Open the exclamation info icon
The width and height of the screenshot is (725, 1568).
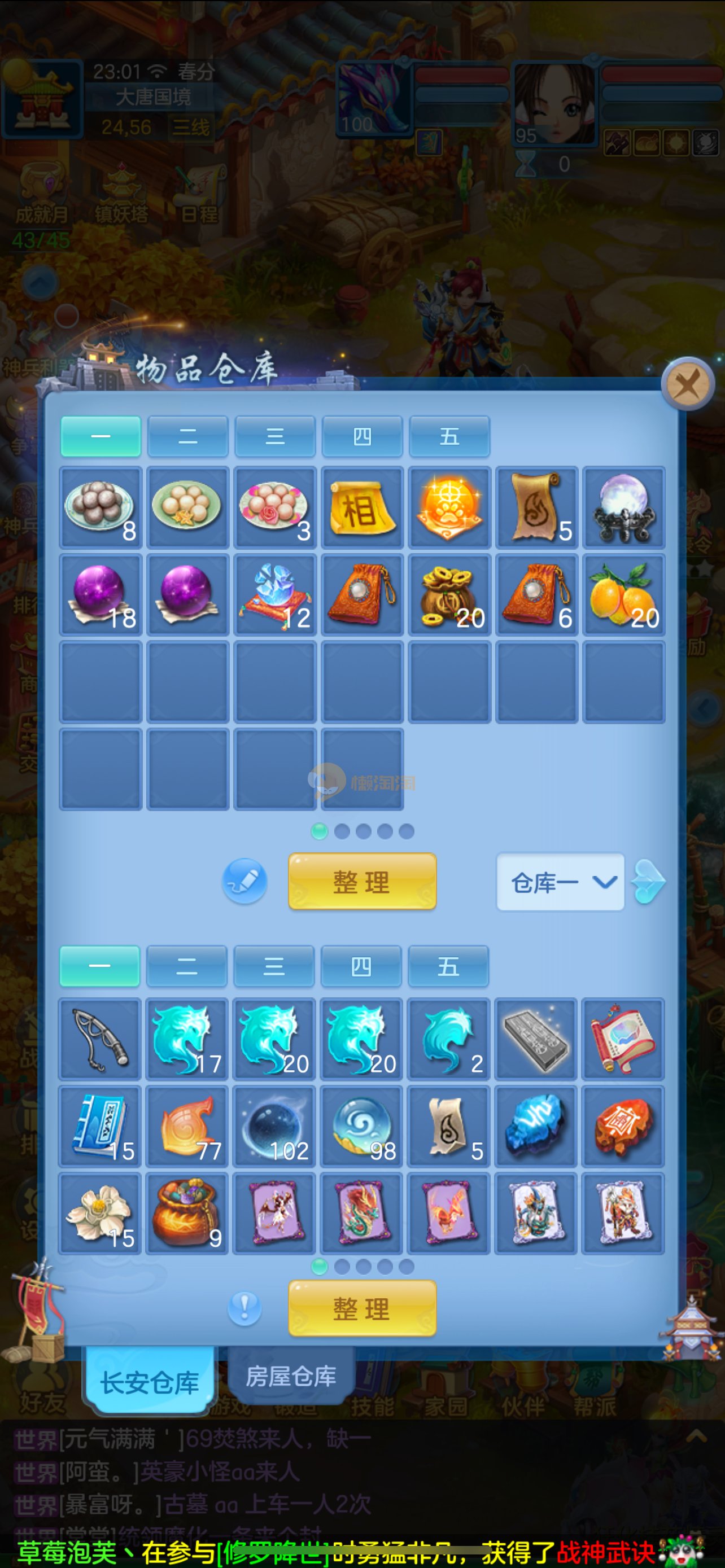tap(244, 1307)
